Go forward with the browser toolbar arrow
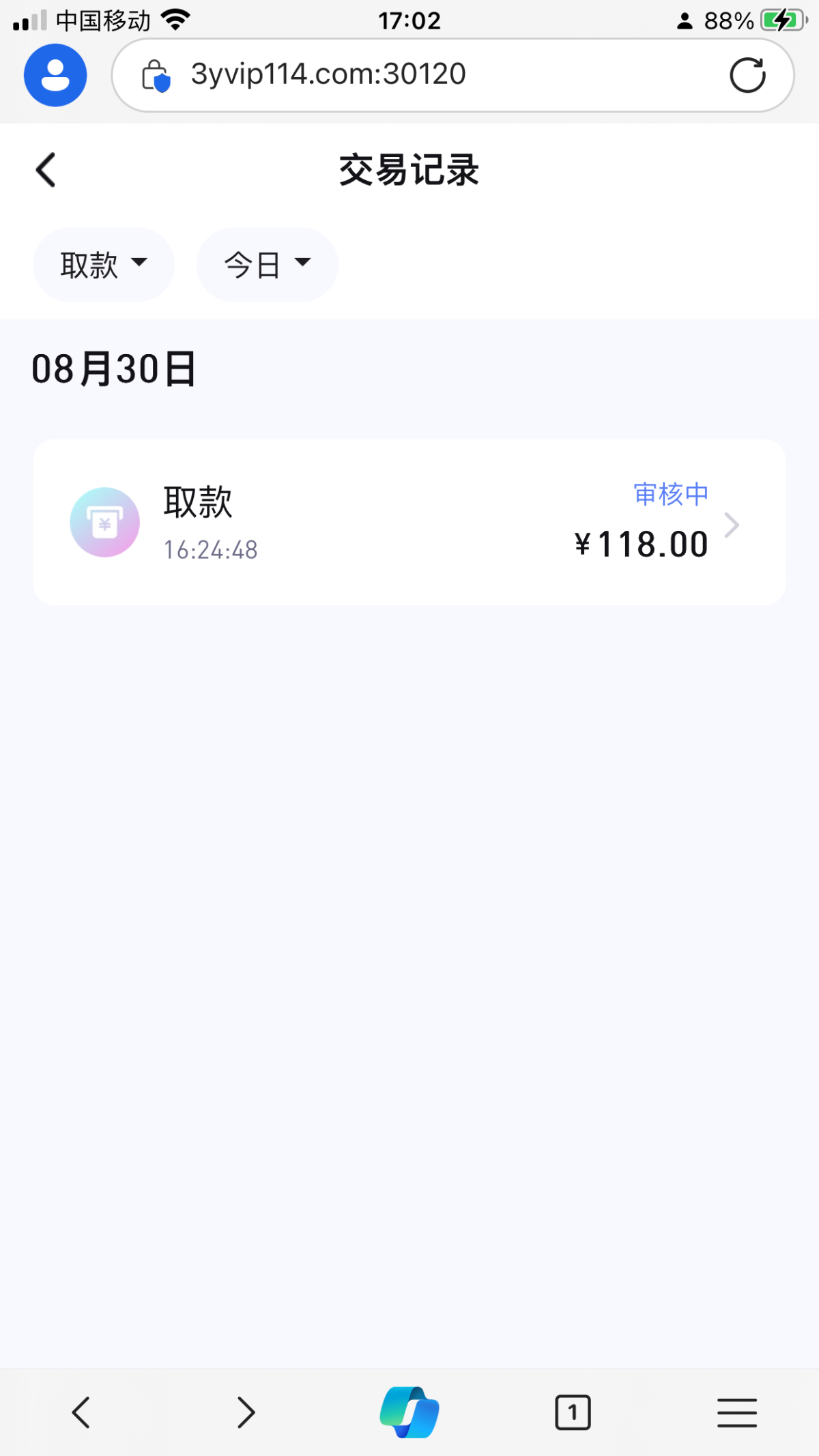 click(x=246, y=1412)
